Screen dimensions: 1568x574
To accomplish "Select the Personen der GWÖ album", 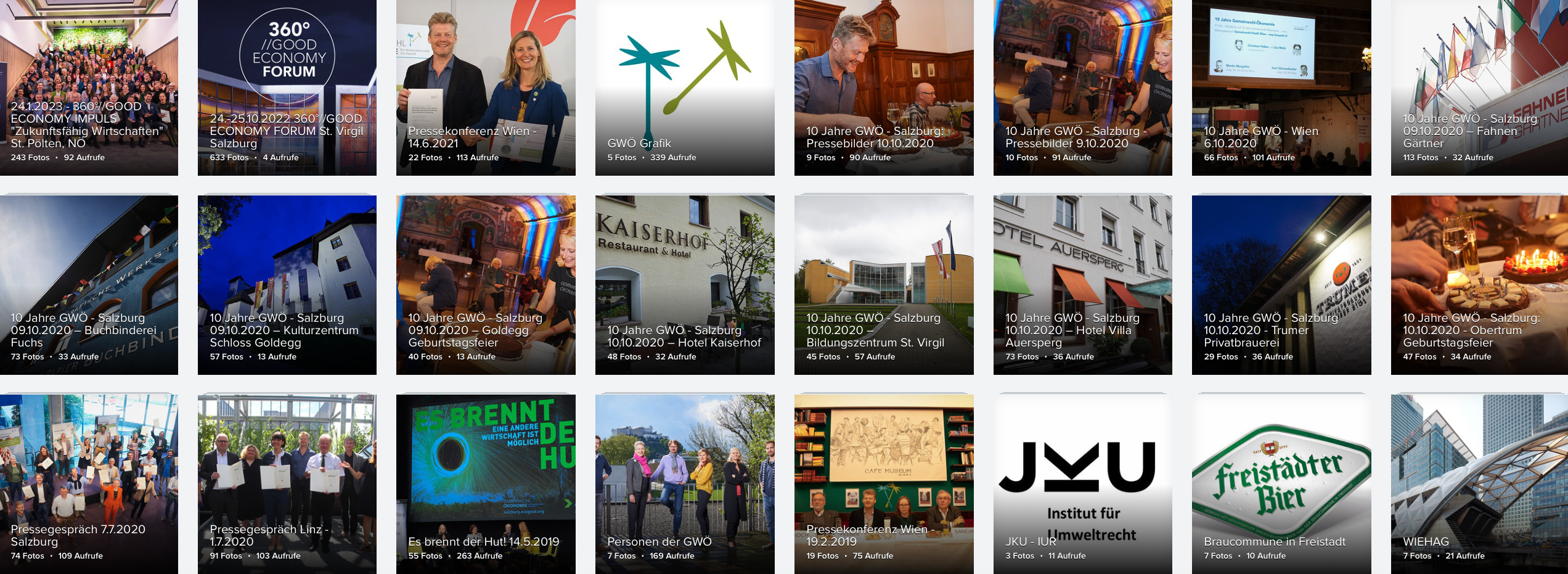I will pyautogui.click(x=685, y=484).
